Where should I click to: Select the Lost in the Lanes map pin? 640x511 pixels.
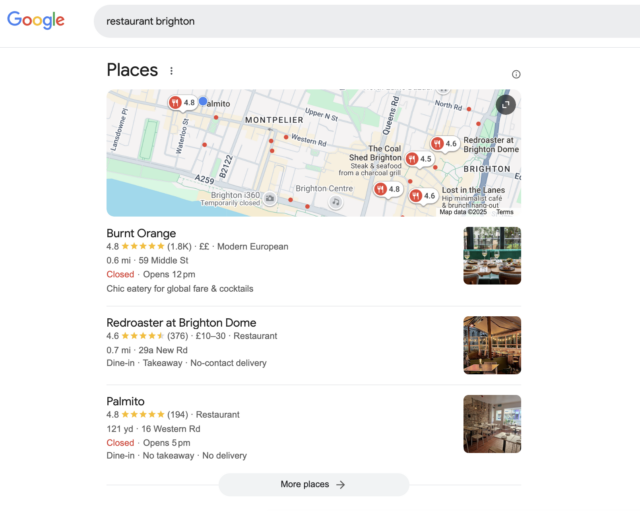tap(422, 196)
